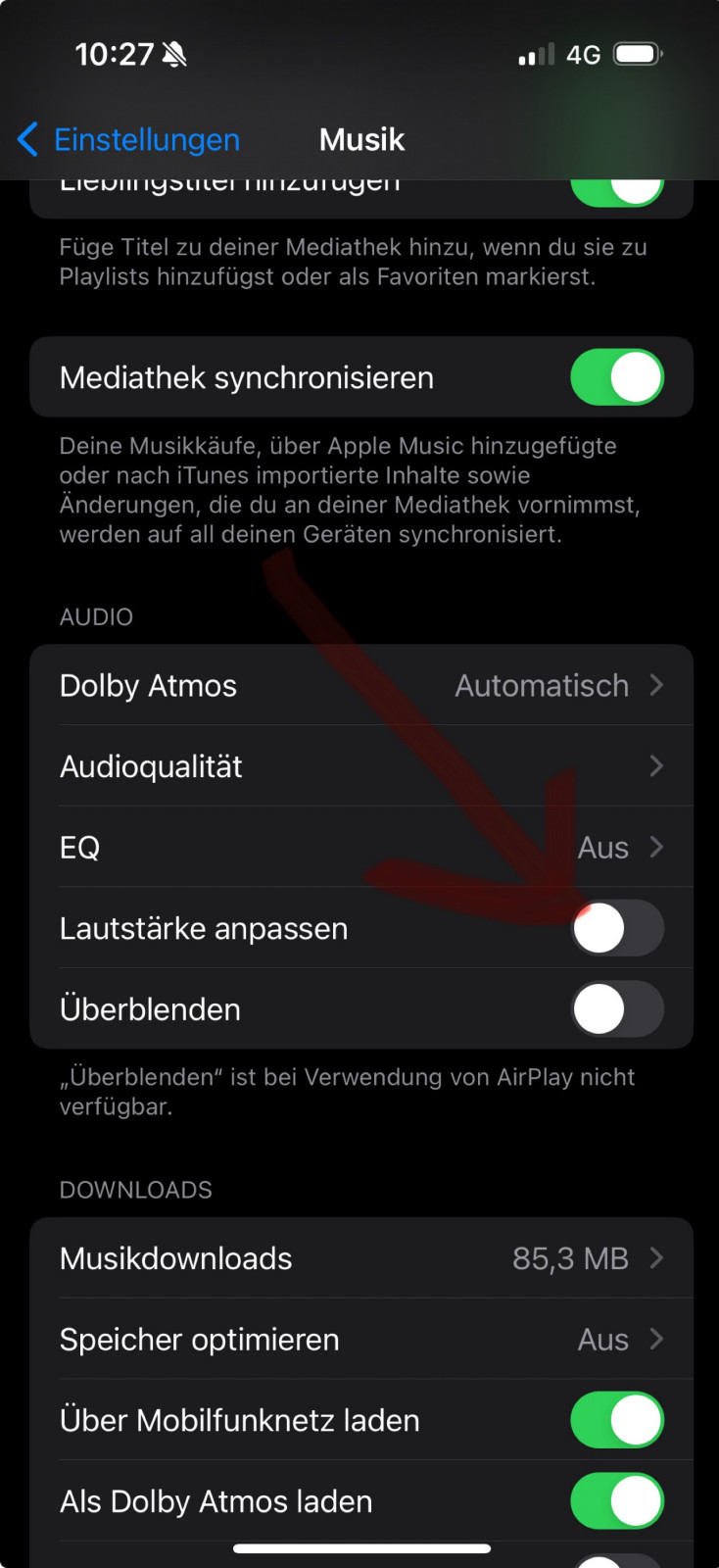Image resolution: width=719 pixels, height=1568 pixels.
Task: Tap the back chevron icon to return
Action: [x=26, y=139]
